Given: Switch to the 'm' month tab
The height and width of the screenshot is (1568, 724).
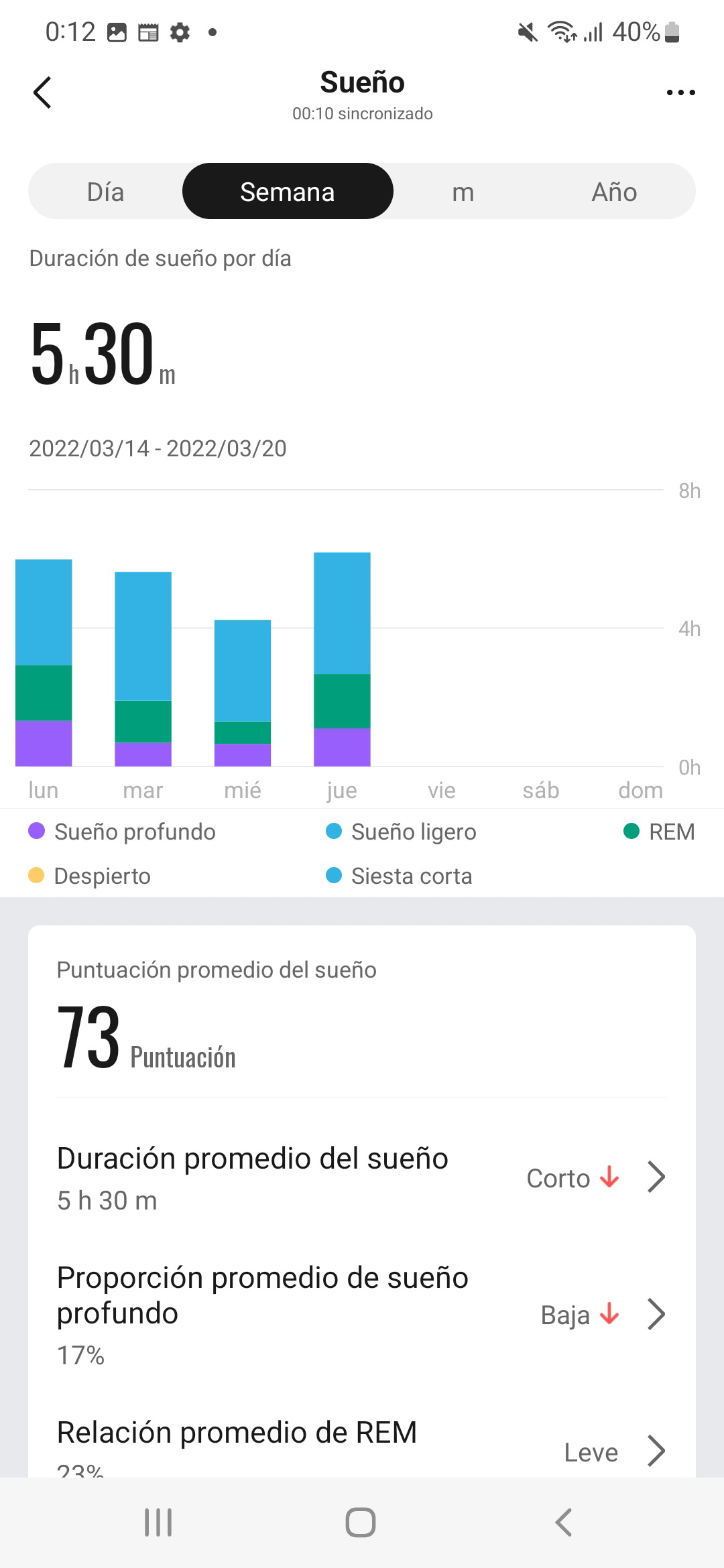Looking at the screenshot, I should pos(463,192).
